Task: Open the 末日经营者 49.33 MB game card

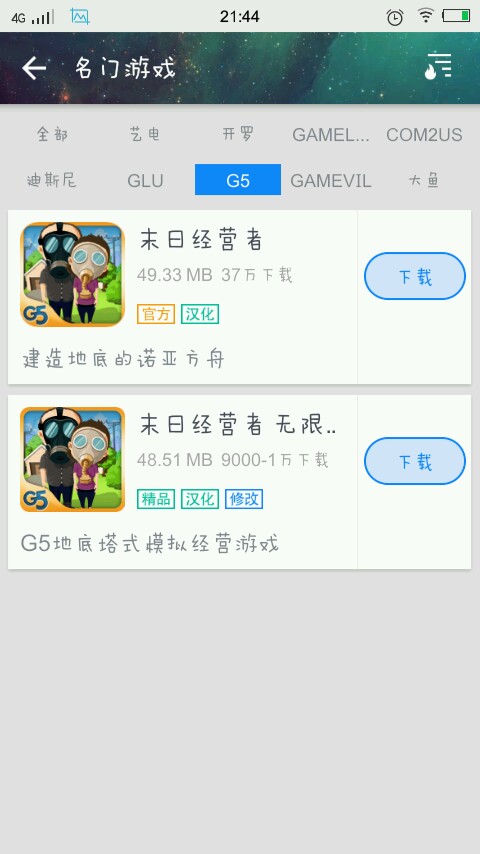Action: point(183,297)
